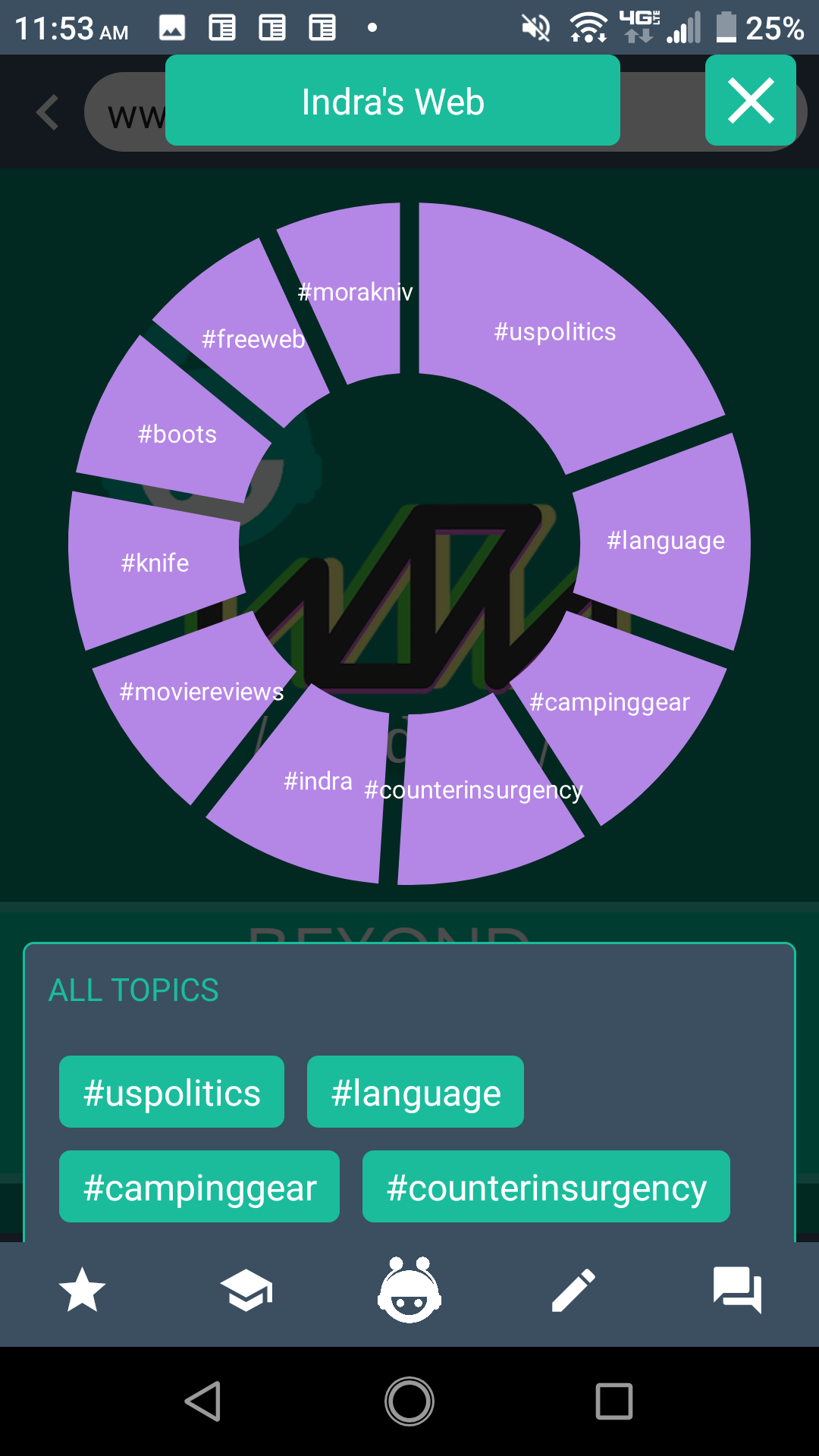Go back with the system back button
819x1456 pixels.
203,1401
